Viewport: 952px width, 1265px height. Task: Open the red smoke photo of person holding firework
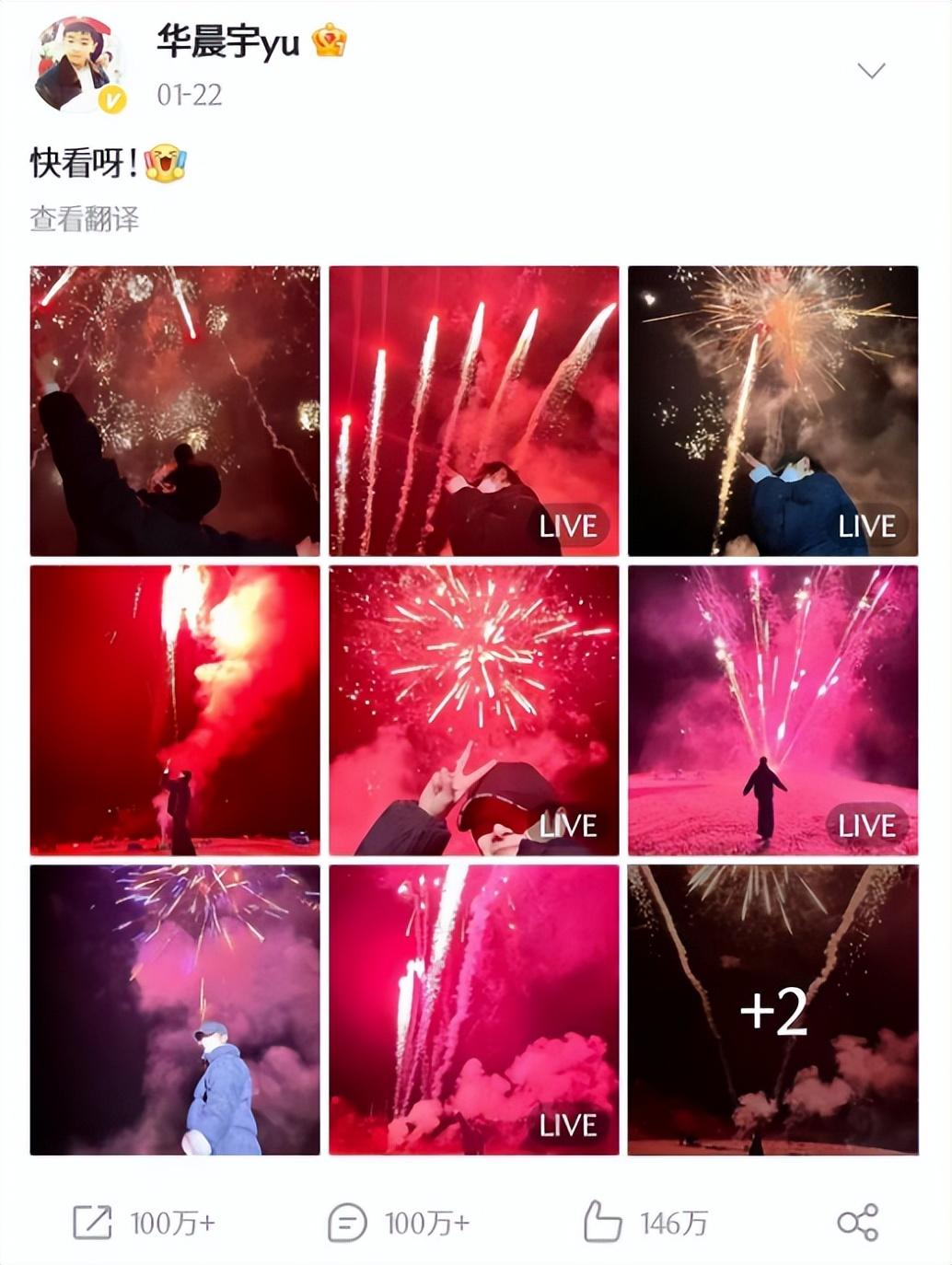pos(175,710)
